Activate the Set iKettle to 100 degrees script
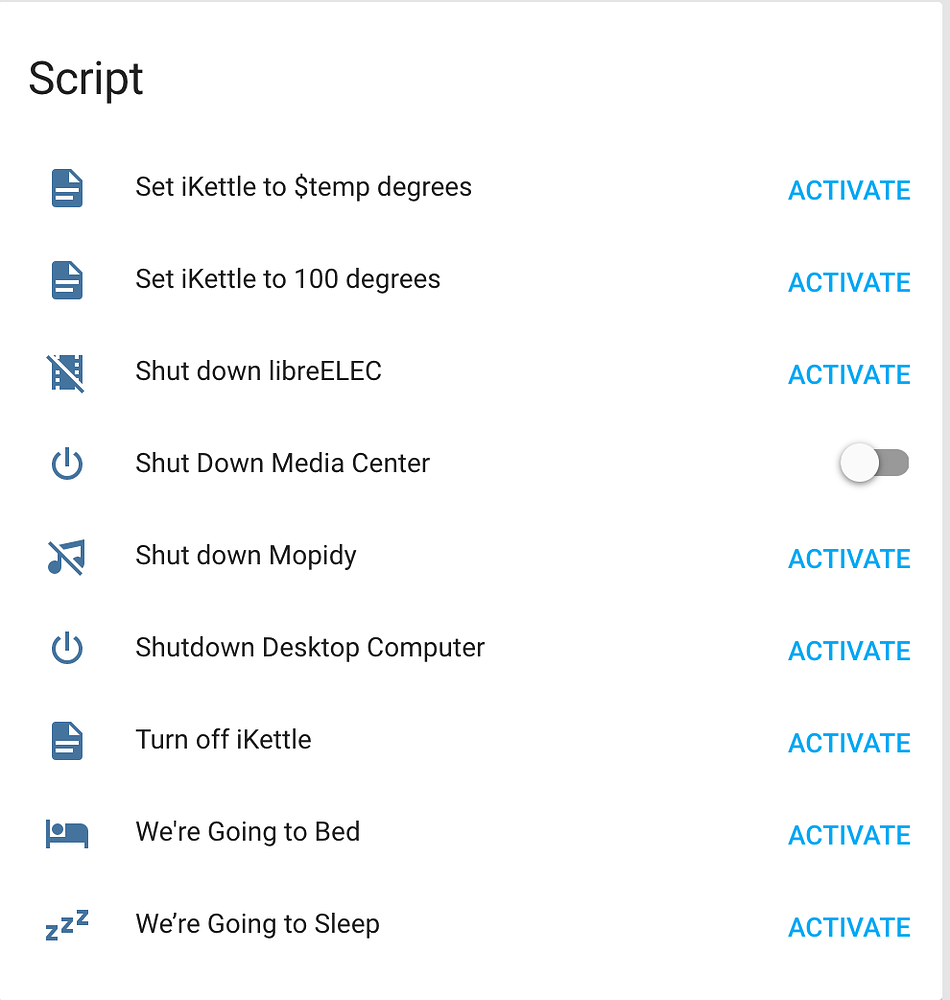 848,282
